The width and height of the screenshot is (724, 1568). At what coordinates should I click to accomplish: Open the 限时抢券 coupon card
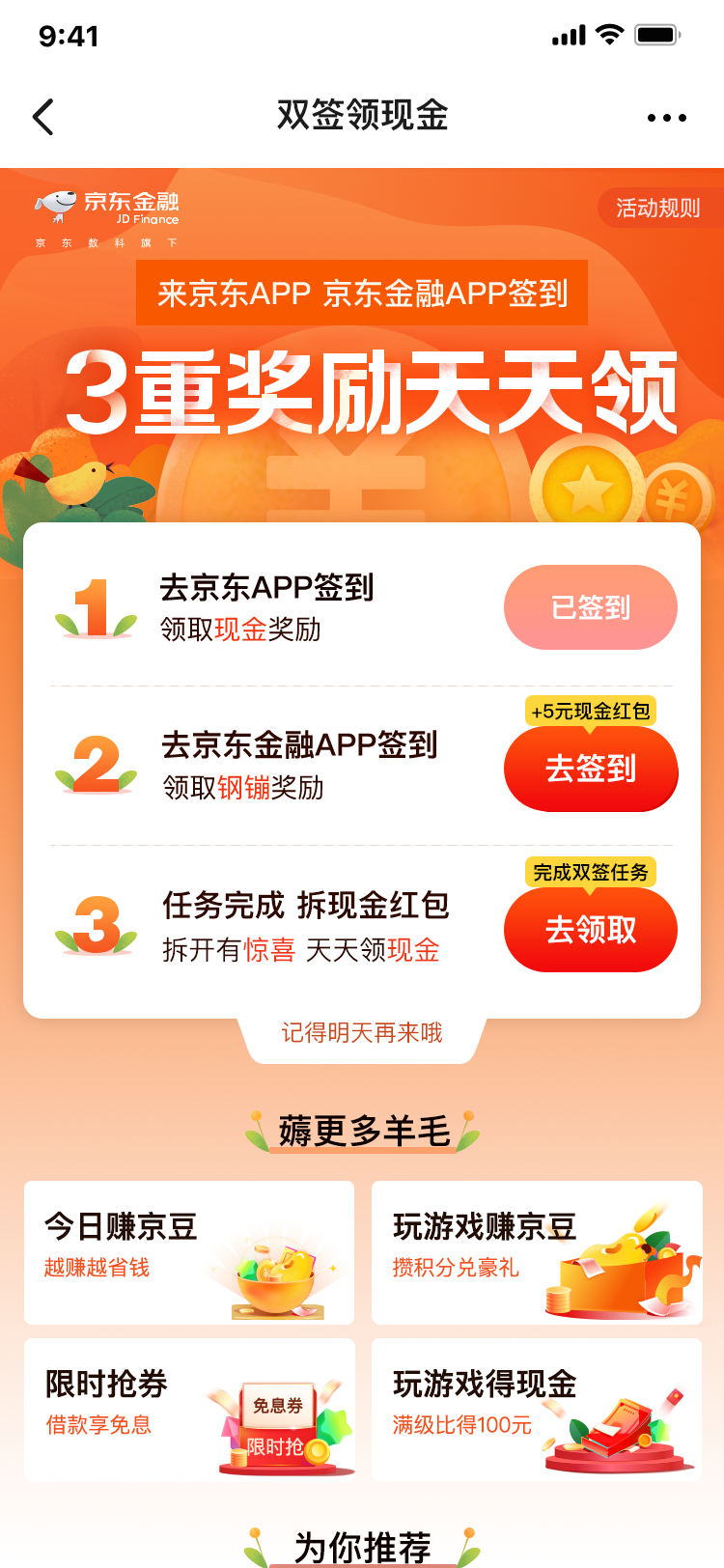189,1410
